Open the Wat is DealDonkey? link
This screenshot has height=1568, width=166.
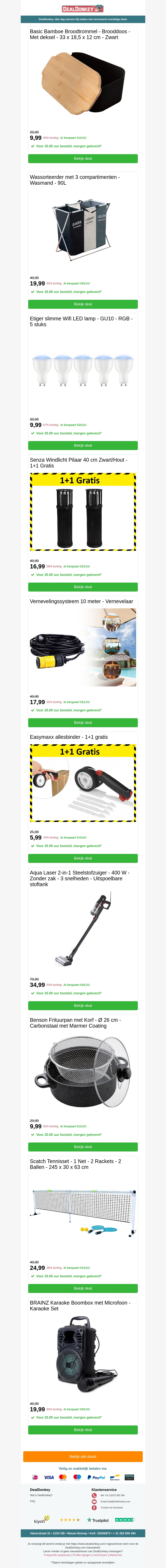tap(41, 1495)
